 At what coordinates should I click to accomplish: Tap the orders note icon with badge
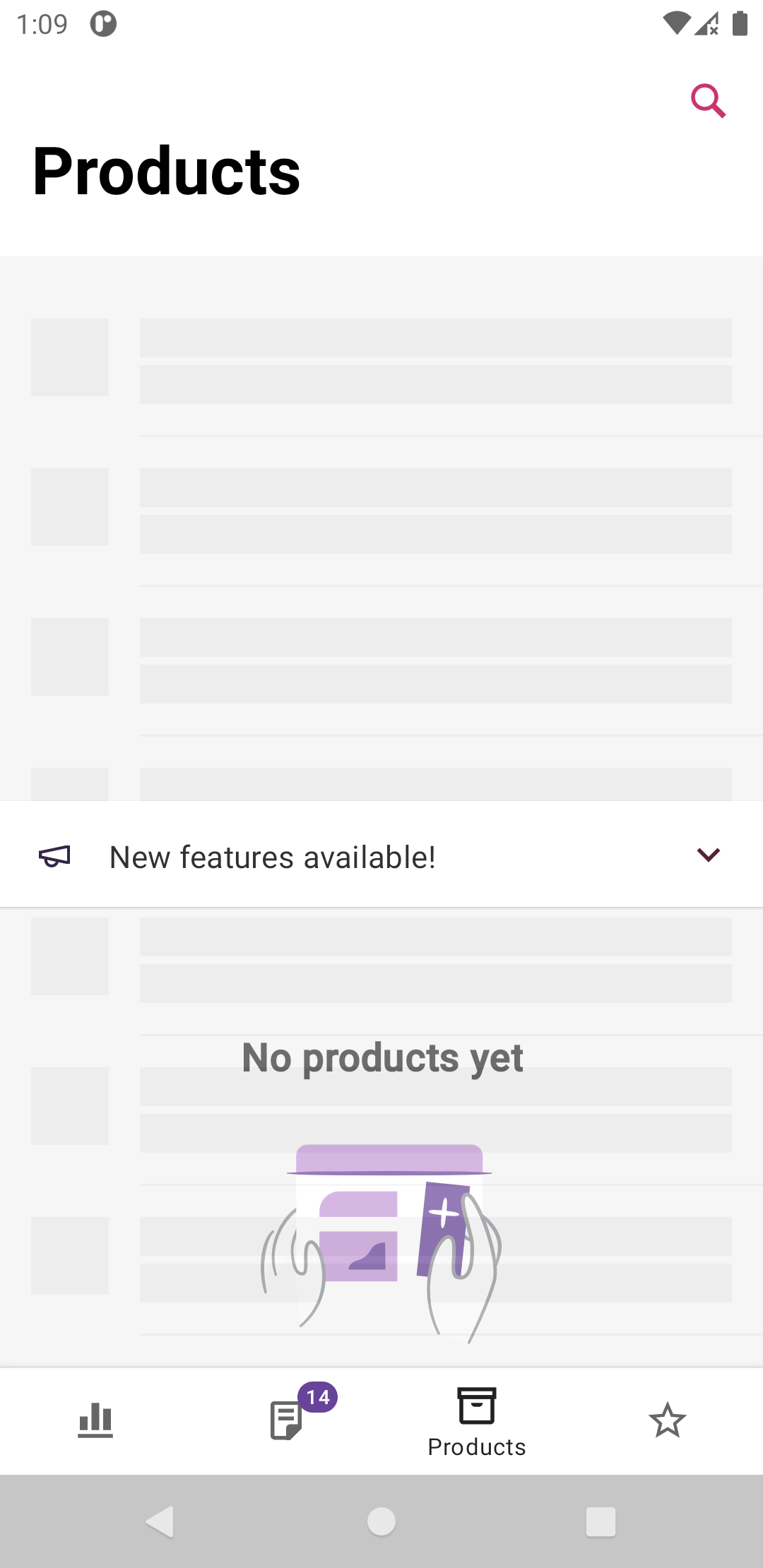click(x=286, y=1420)
